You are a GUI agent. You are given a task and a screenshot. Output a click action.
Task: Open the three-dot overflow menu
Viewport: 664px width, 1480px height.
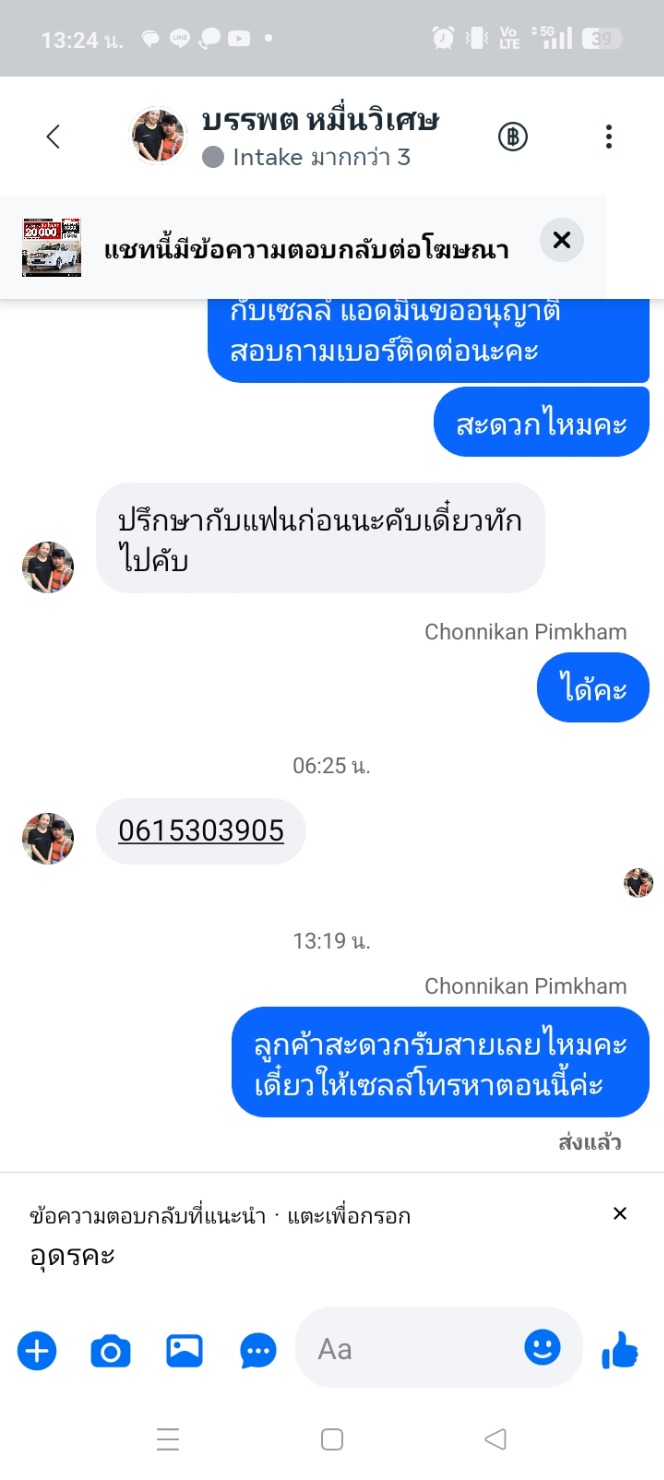coord(608,137)
